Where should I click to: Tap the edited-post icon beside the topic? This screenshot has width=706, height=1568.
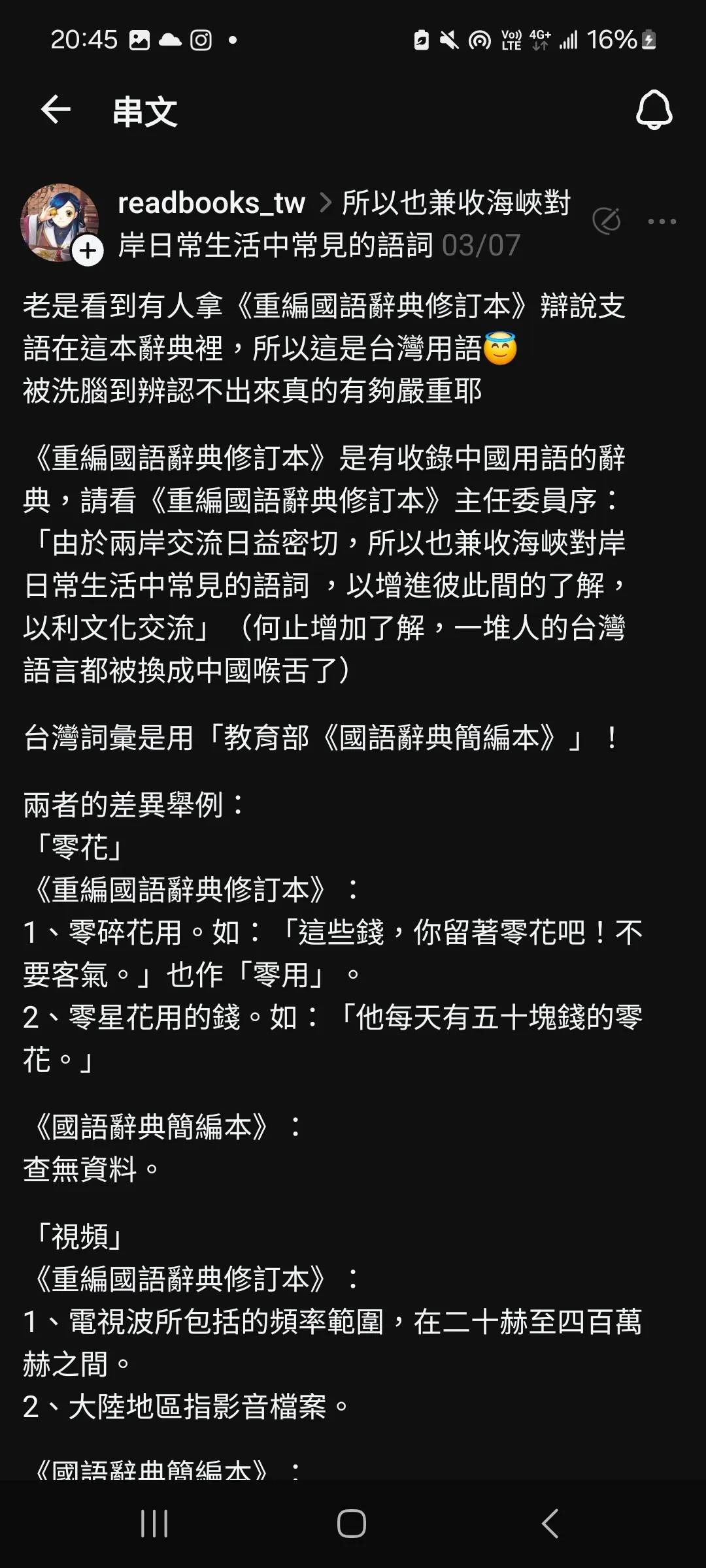tap(606, 221)
